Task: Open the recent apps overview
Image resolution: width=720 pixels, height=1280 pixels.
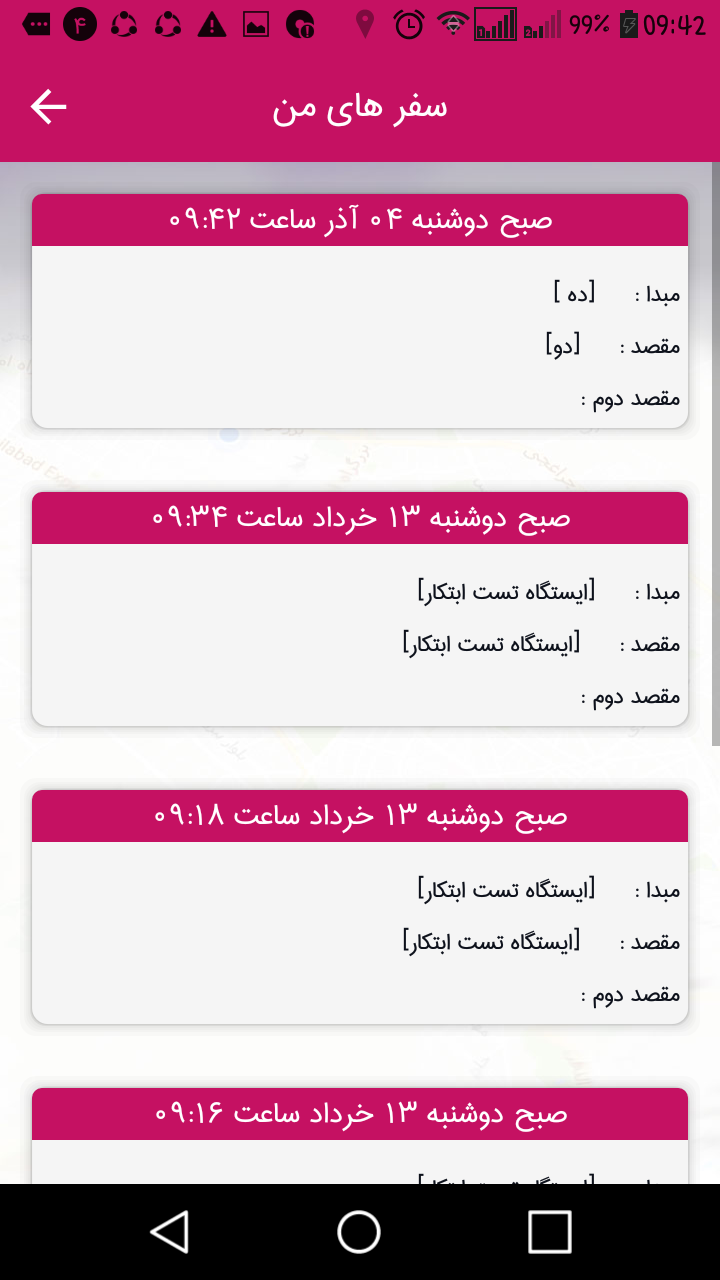Action: [549, 1232]
